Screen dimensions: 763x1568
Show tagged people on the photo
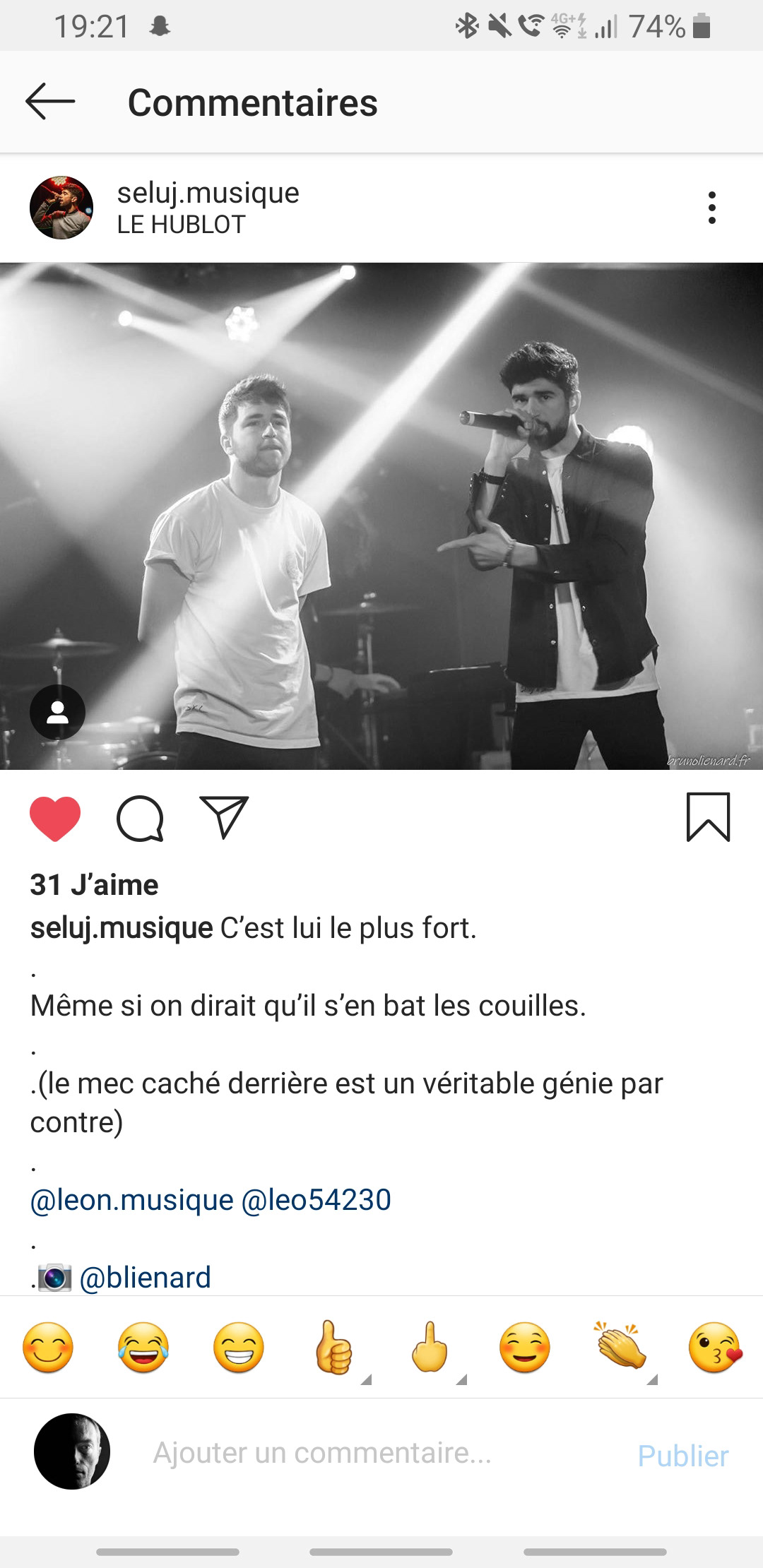(x=57, y=713)
